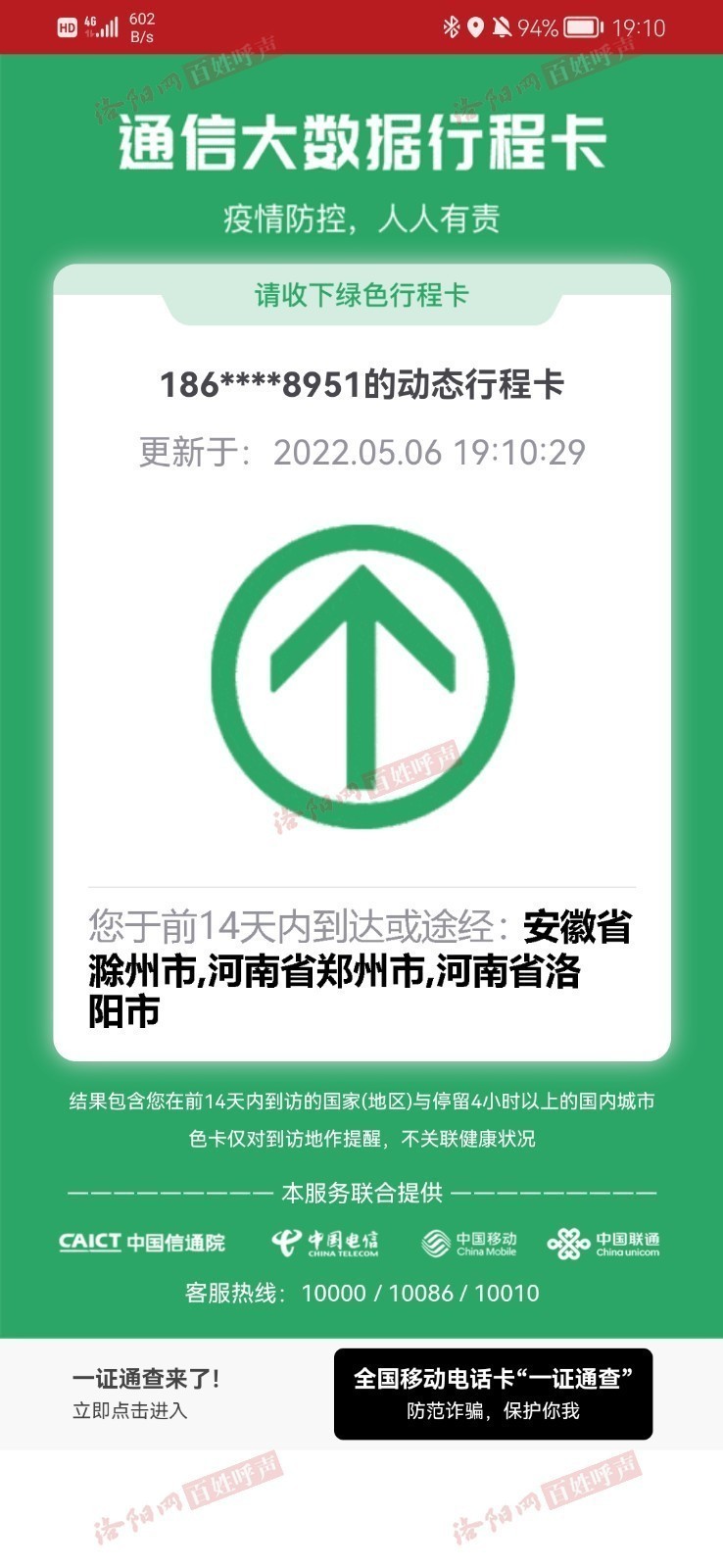This screenshot has height=1568, width=723.
Task: Open the 全国移动电话卡“一证通查” banner button
Action: 493,1393
